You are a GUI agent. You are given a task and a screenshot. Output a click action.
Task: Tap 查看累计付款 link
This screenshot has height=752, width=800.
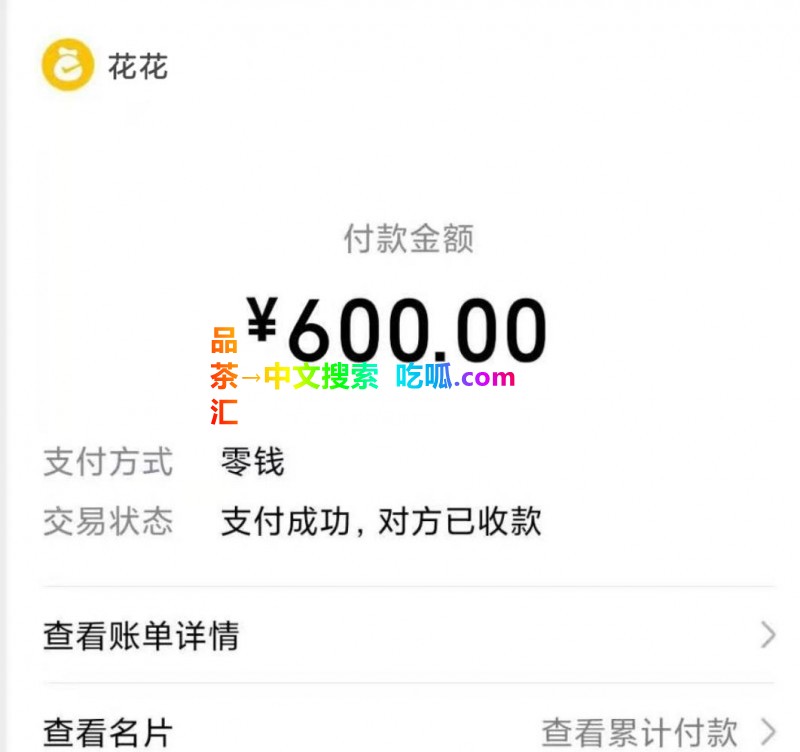coord(642,732)
